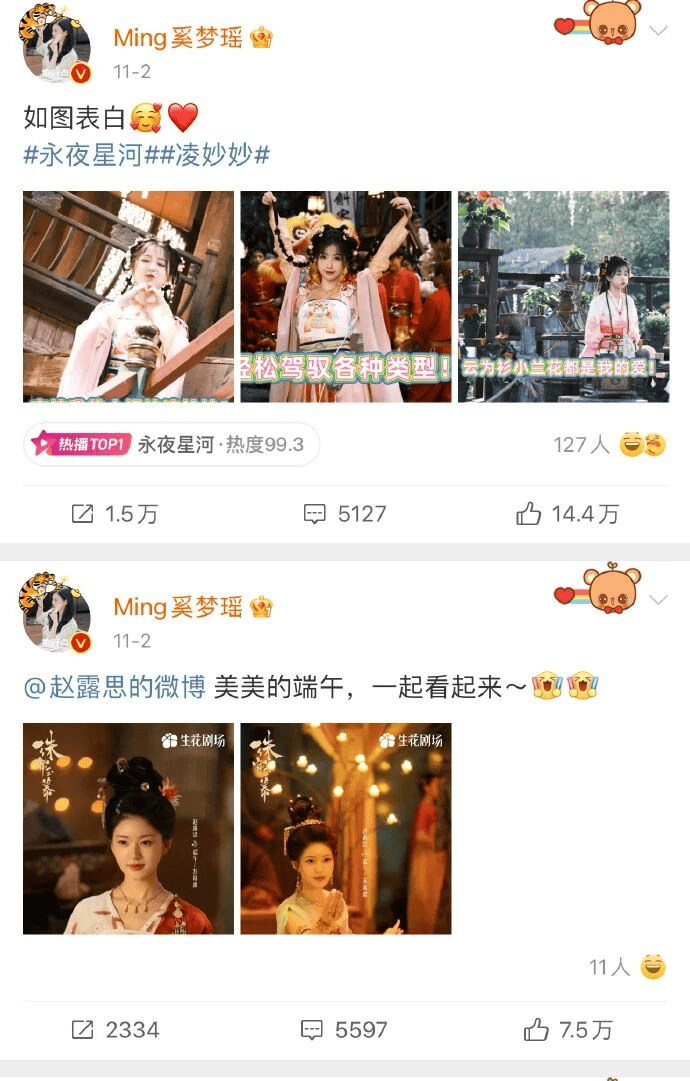Open the 永夜星河 热播TOP1 chip

point(171,444)
